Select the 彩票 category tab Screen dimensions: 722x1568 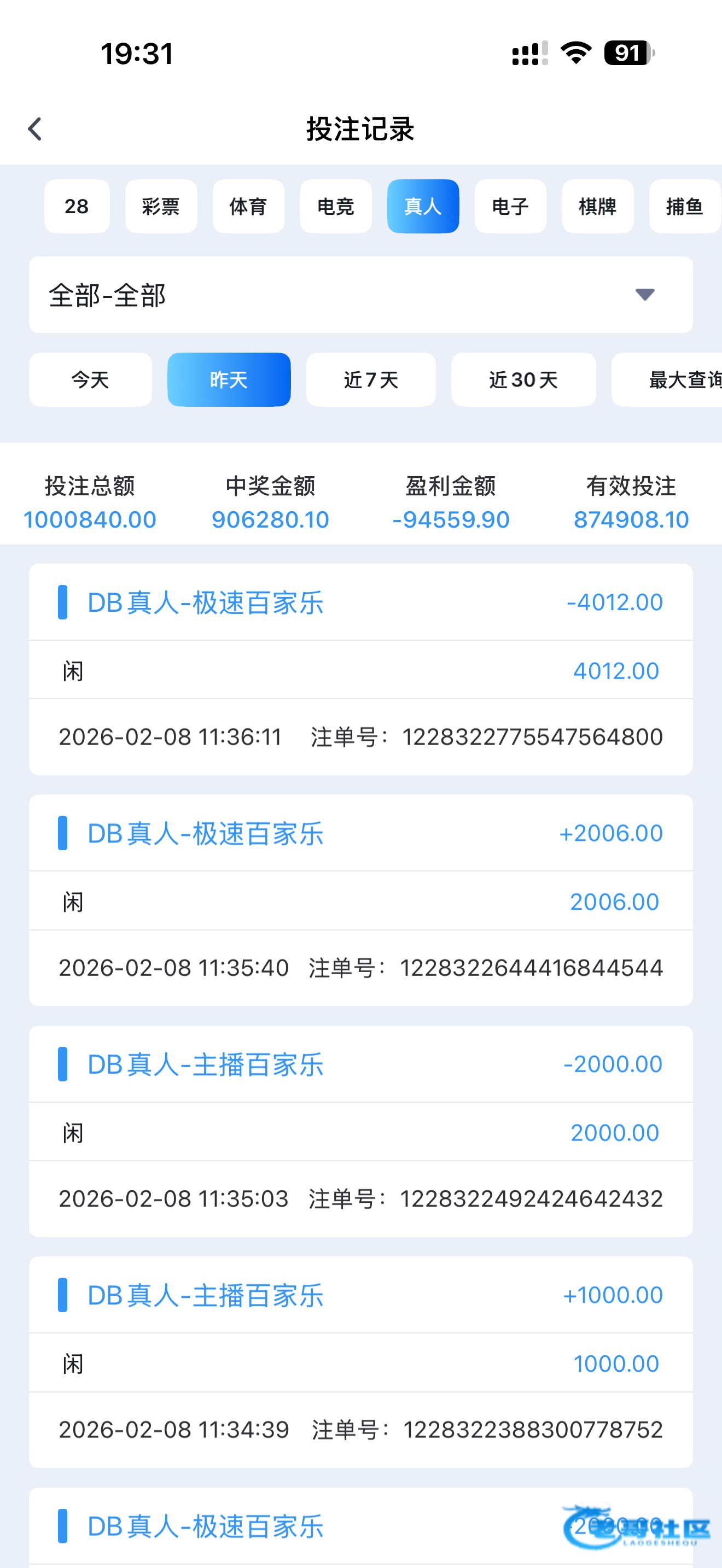(x=161, y=206)
